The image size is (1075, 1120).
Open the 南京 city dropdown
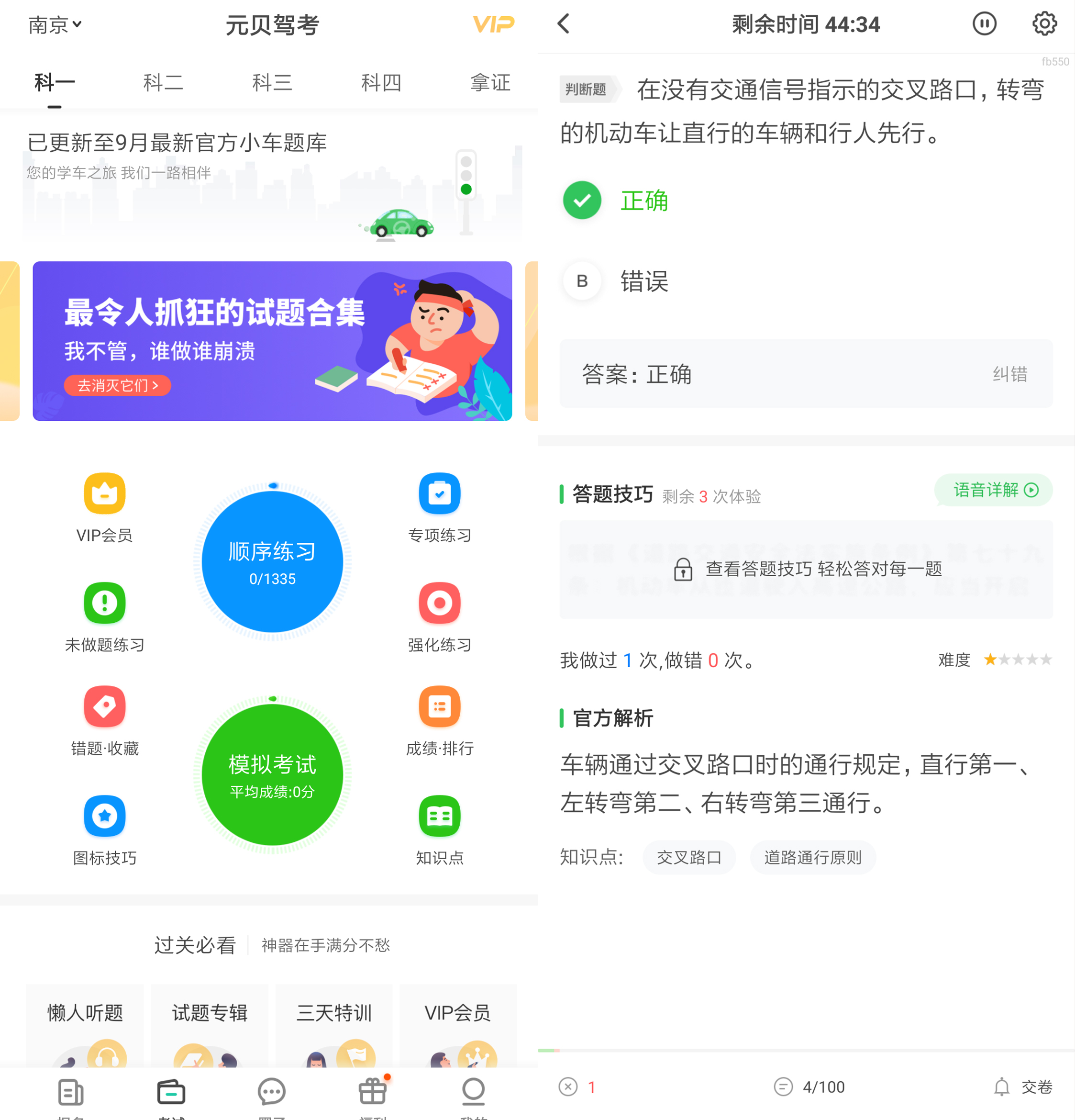[55, 24]
